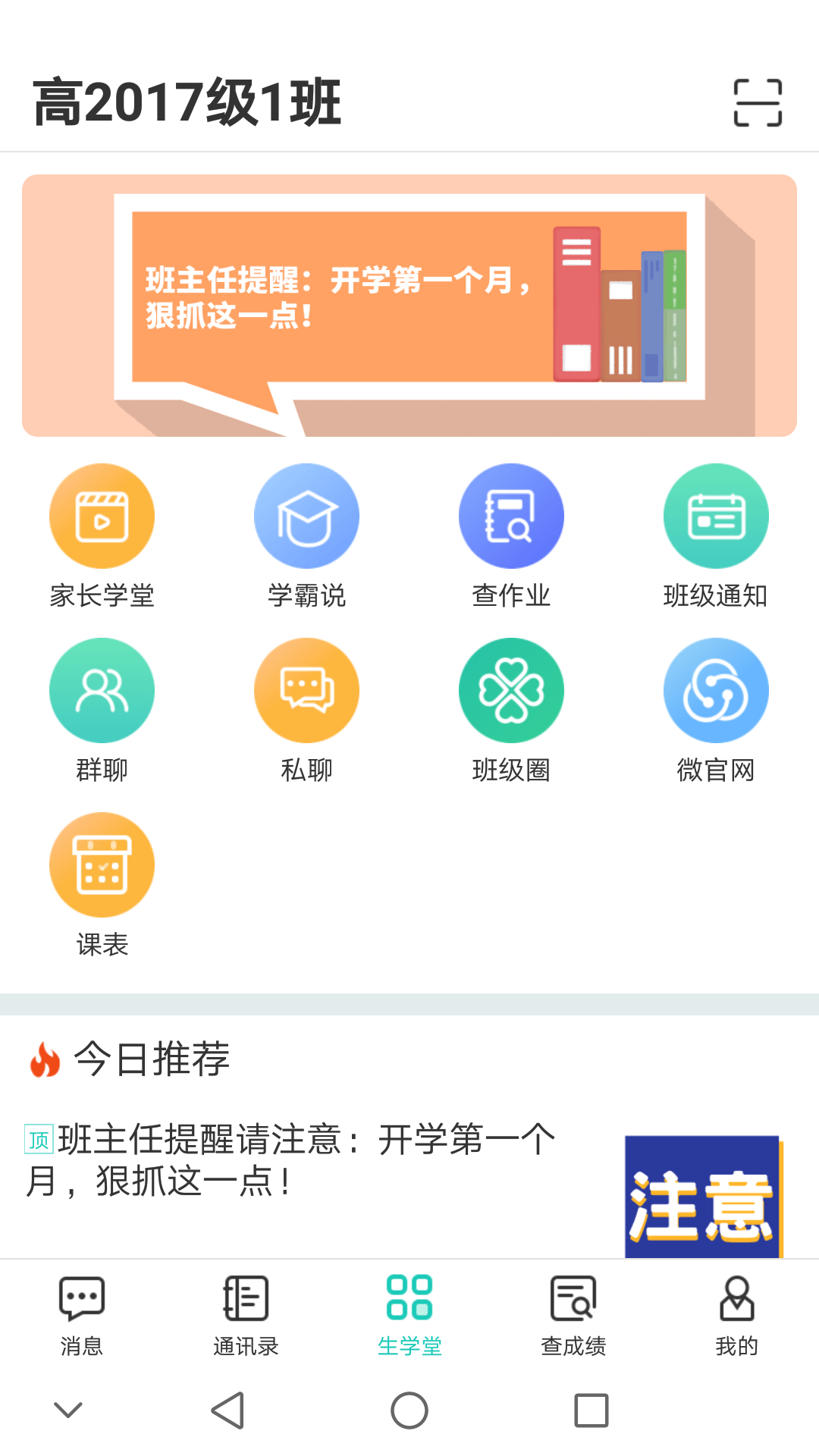
Task: Visit the 微官网 micro official site
Action: 716,690
